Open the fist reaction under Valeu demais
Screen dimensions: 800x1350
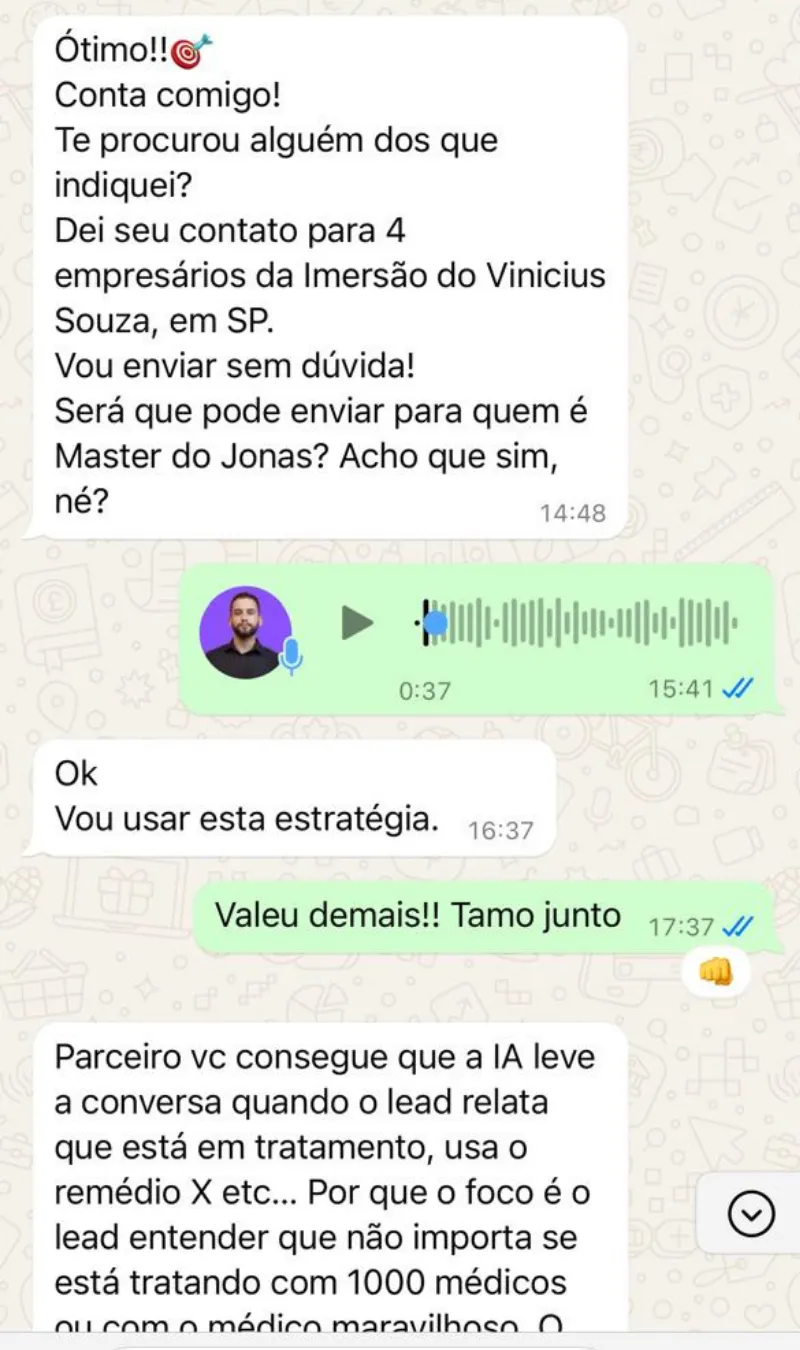tap(715, 971)
